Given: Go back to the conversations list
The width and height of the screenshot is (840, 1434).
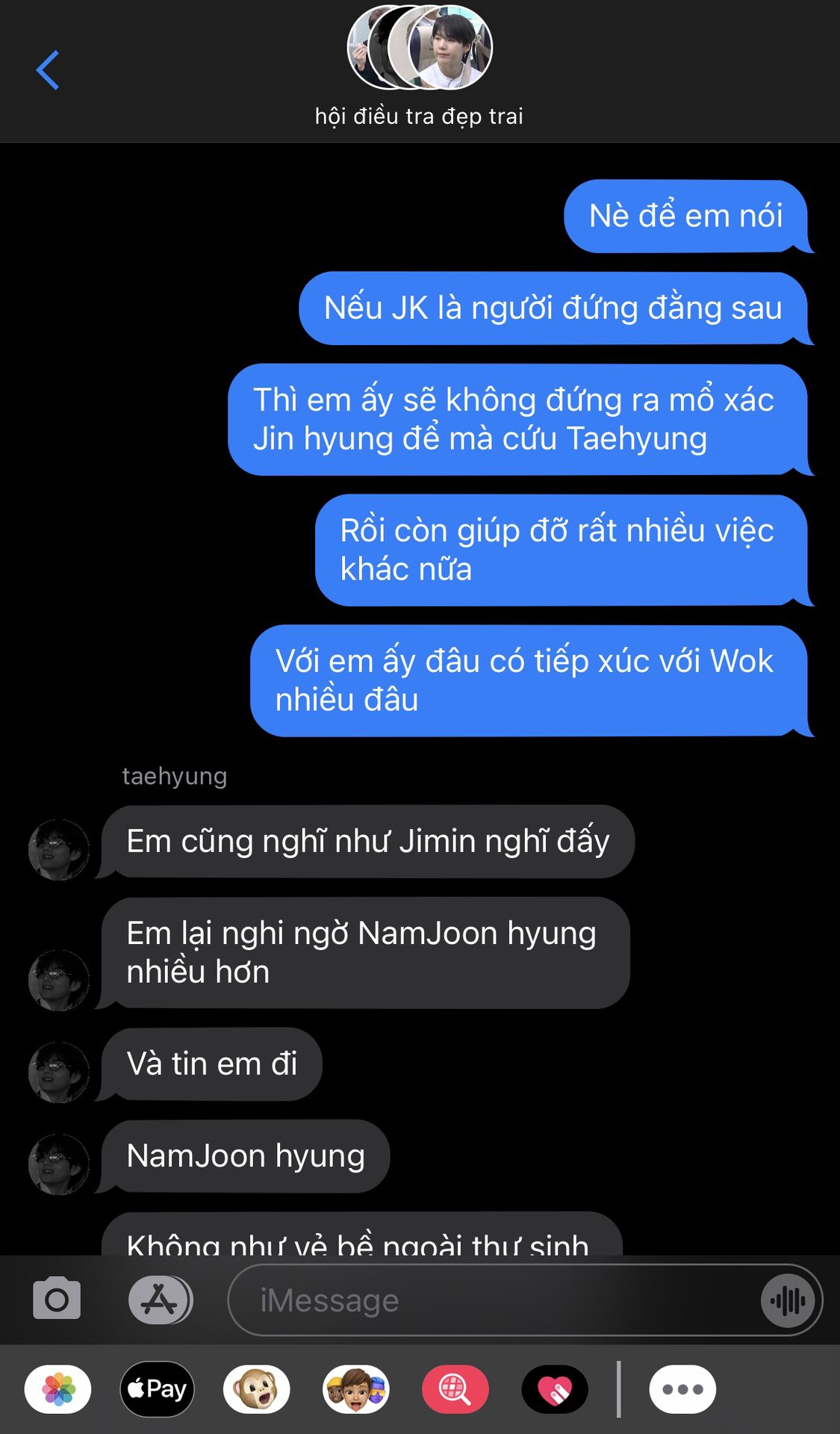Looking at the screenshot, I should tap(48, 70).
